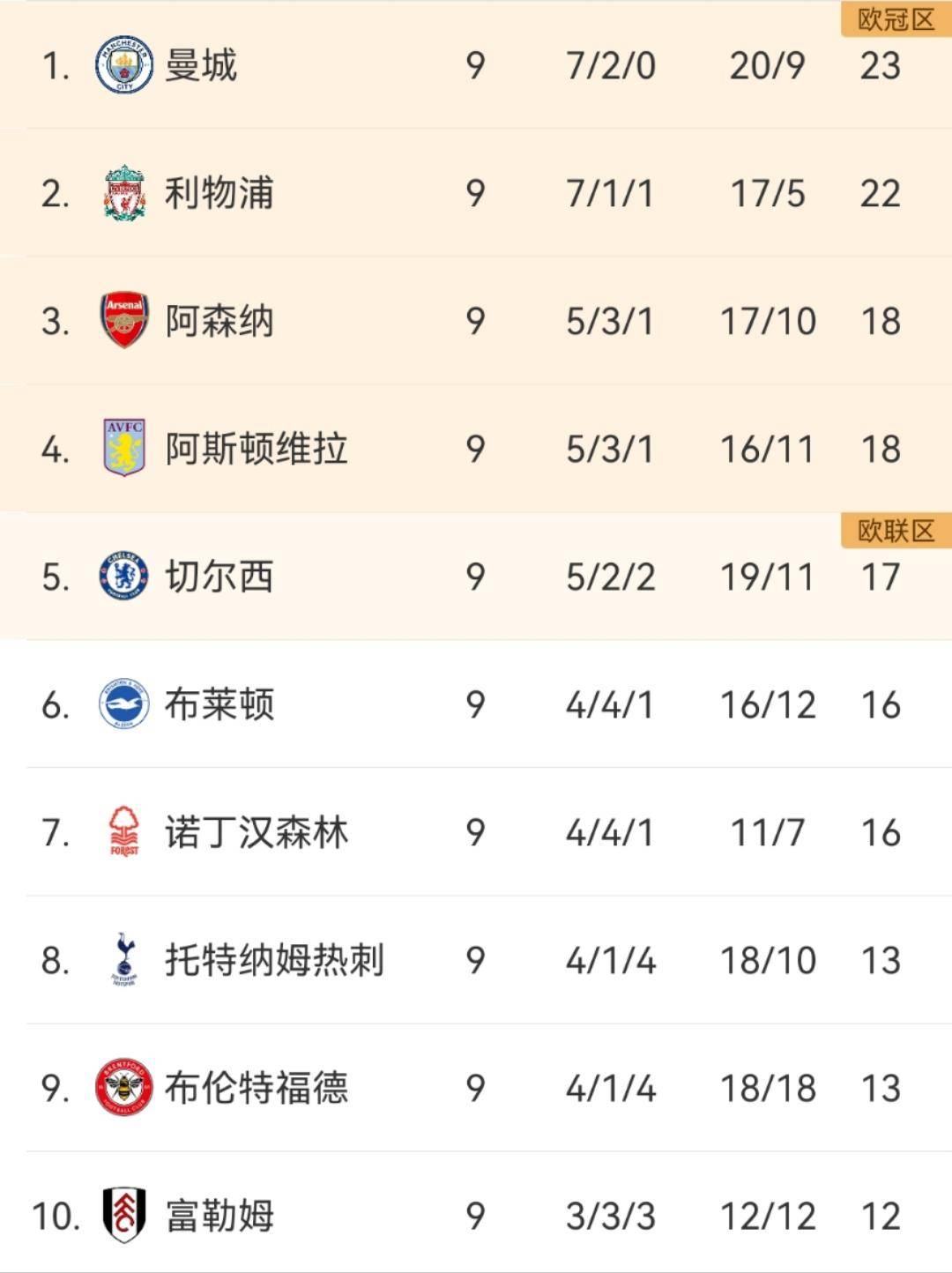Select the 托特纳姆热刺 row
The width and height of the screenshot is (952, 1273).
coord(476,960)
